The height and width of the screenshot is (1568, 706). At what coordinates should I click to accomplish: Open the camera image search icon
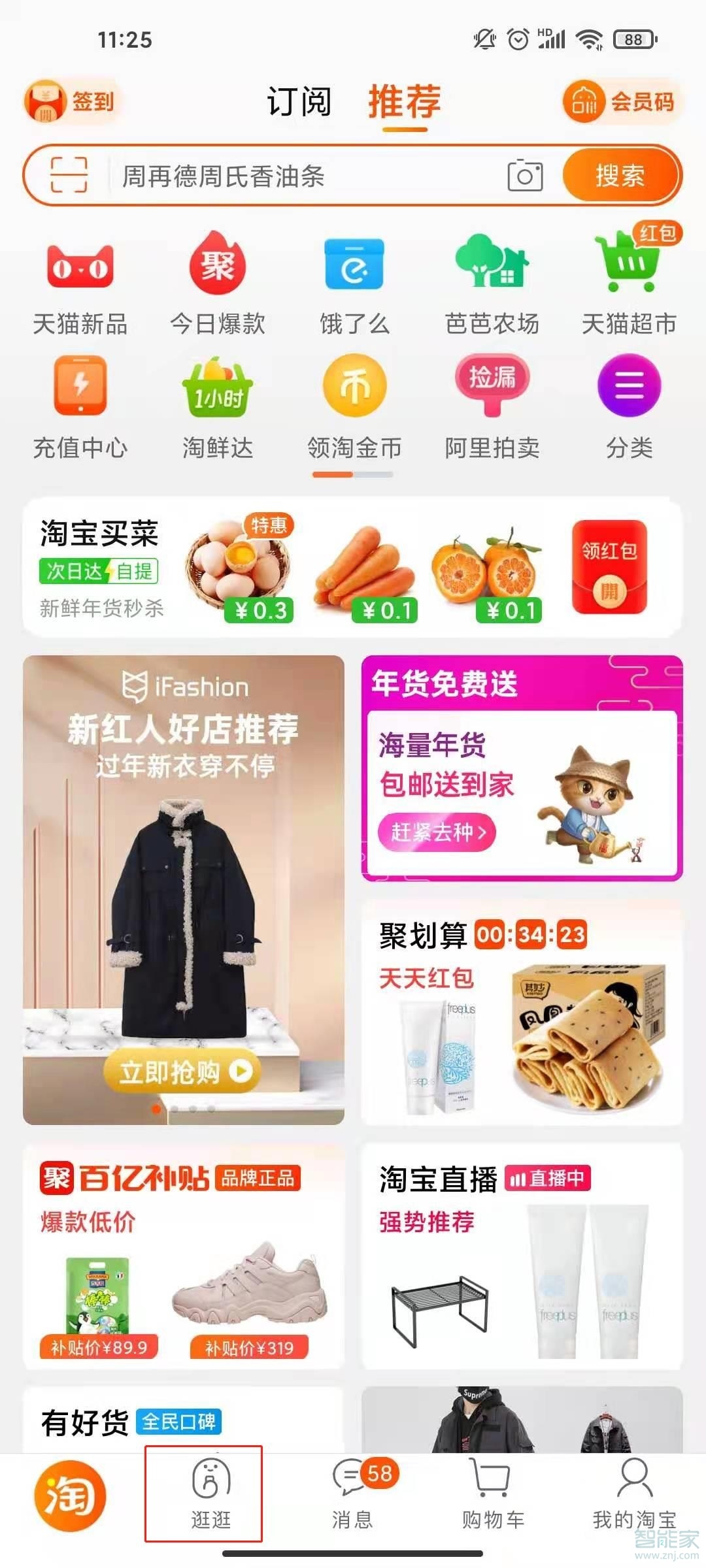click(x=525, y=175)
